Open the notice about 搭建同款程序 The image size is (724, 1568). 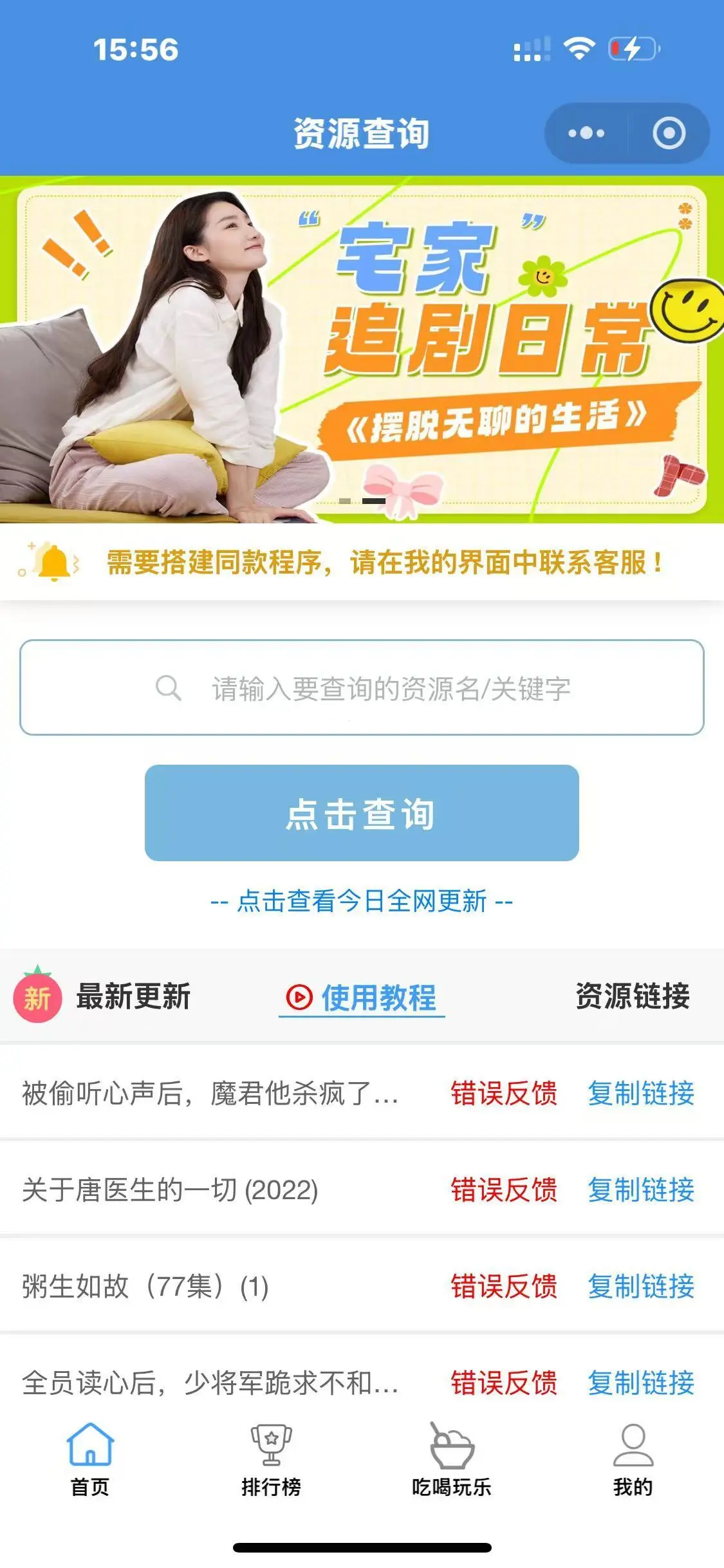click(x=384, y=563)
